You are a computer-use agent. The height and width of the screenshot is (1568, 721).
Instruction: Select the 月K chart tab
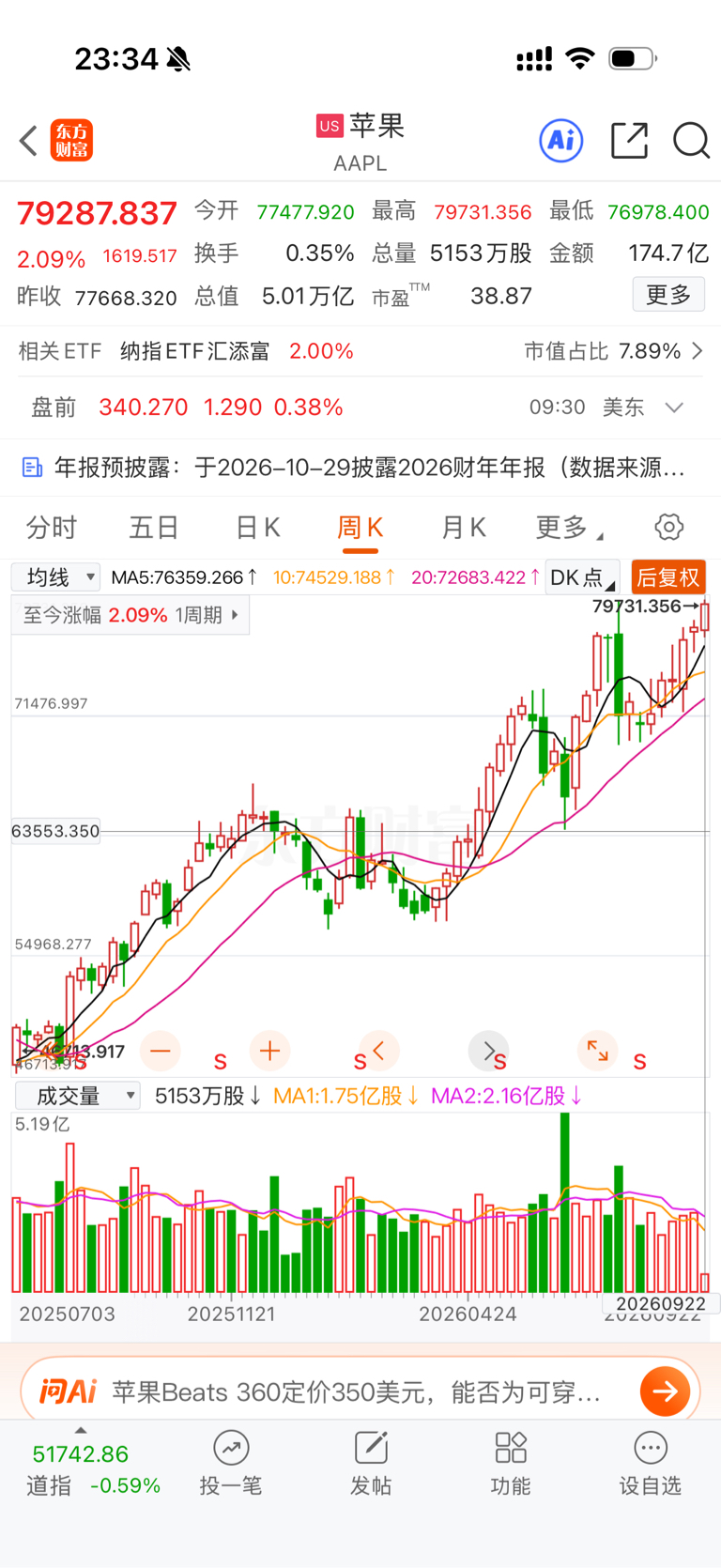click(x=464, y=528)
